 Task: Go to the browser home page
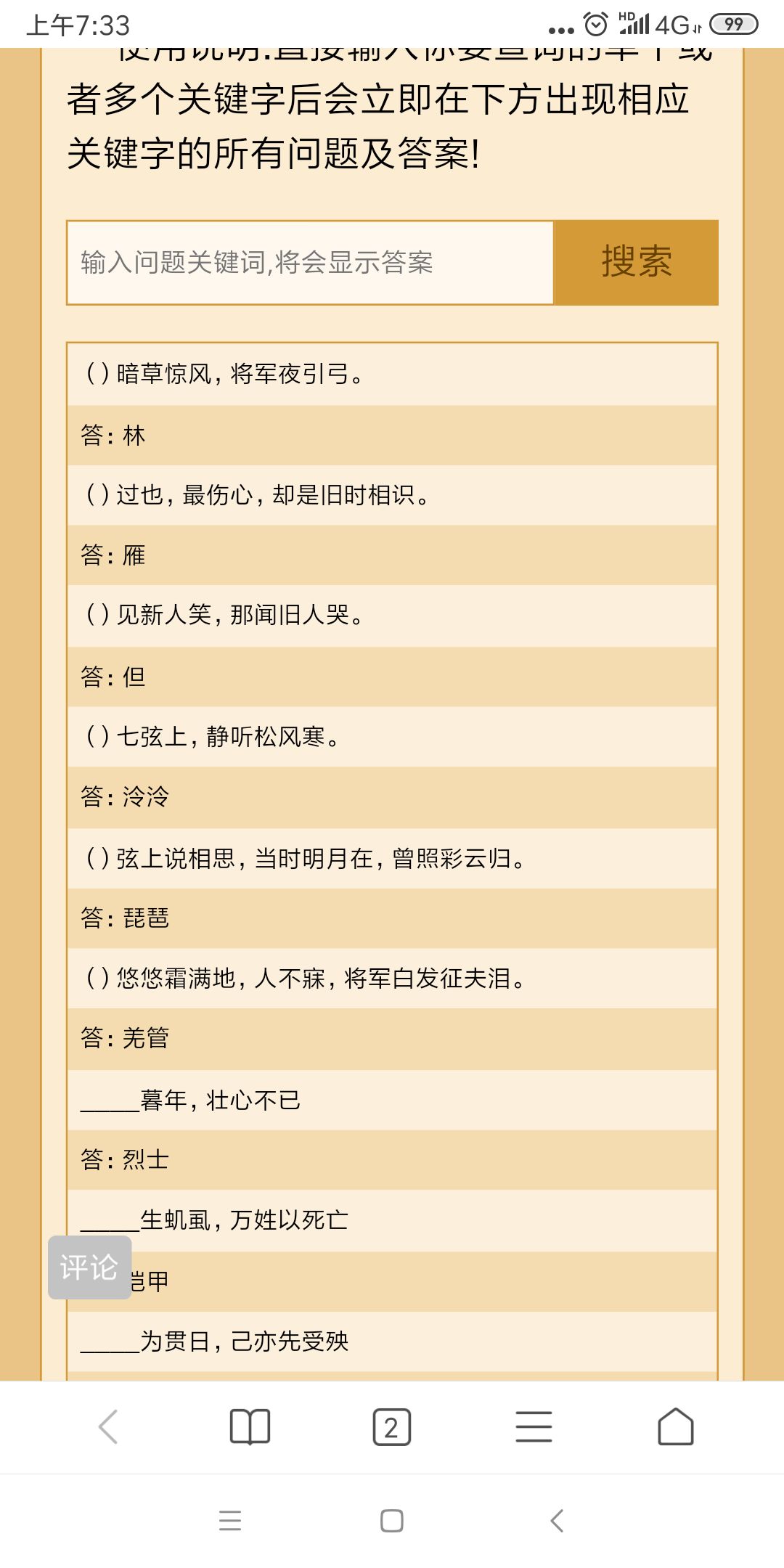tap(675, 1427)
